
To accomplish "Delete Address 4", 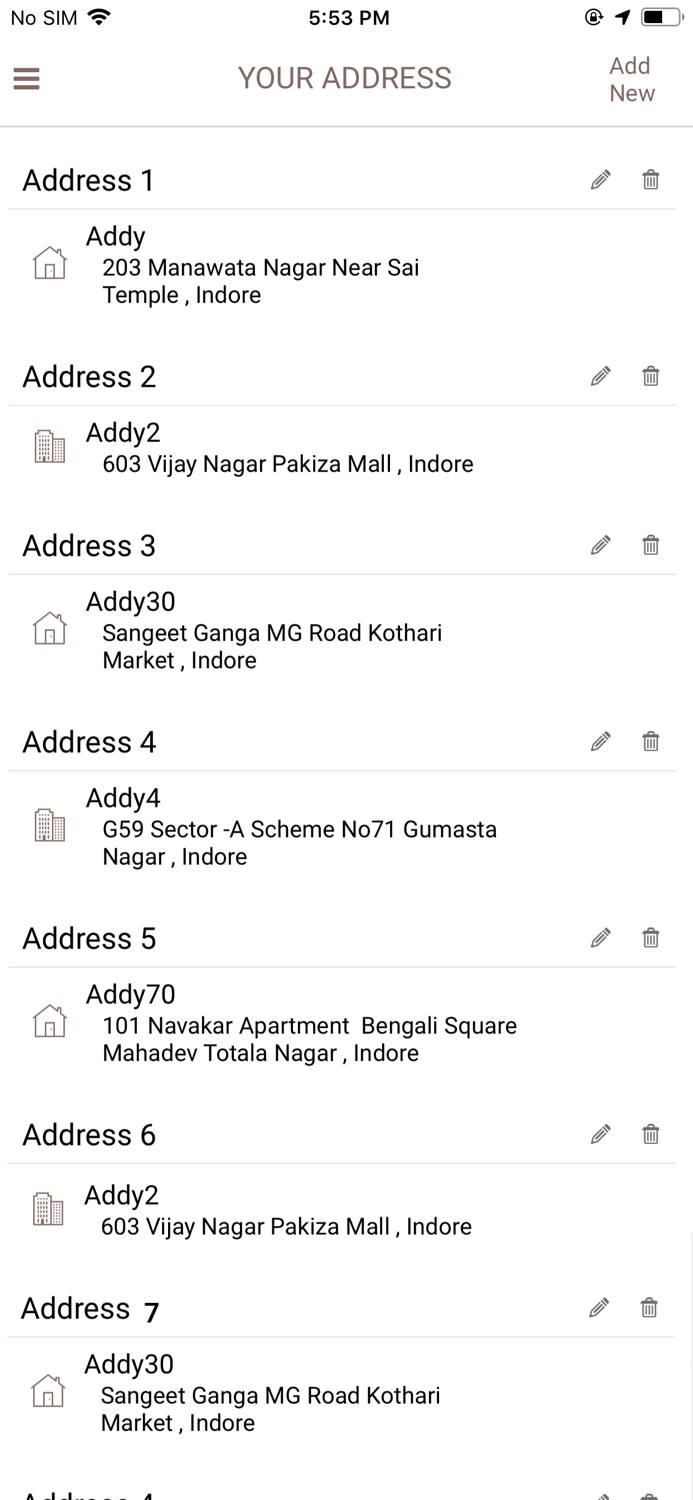I will coord(651,741).
